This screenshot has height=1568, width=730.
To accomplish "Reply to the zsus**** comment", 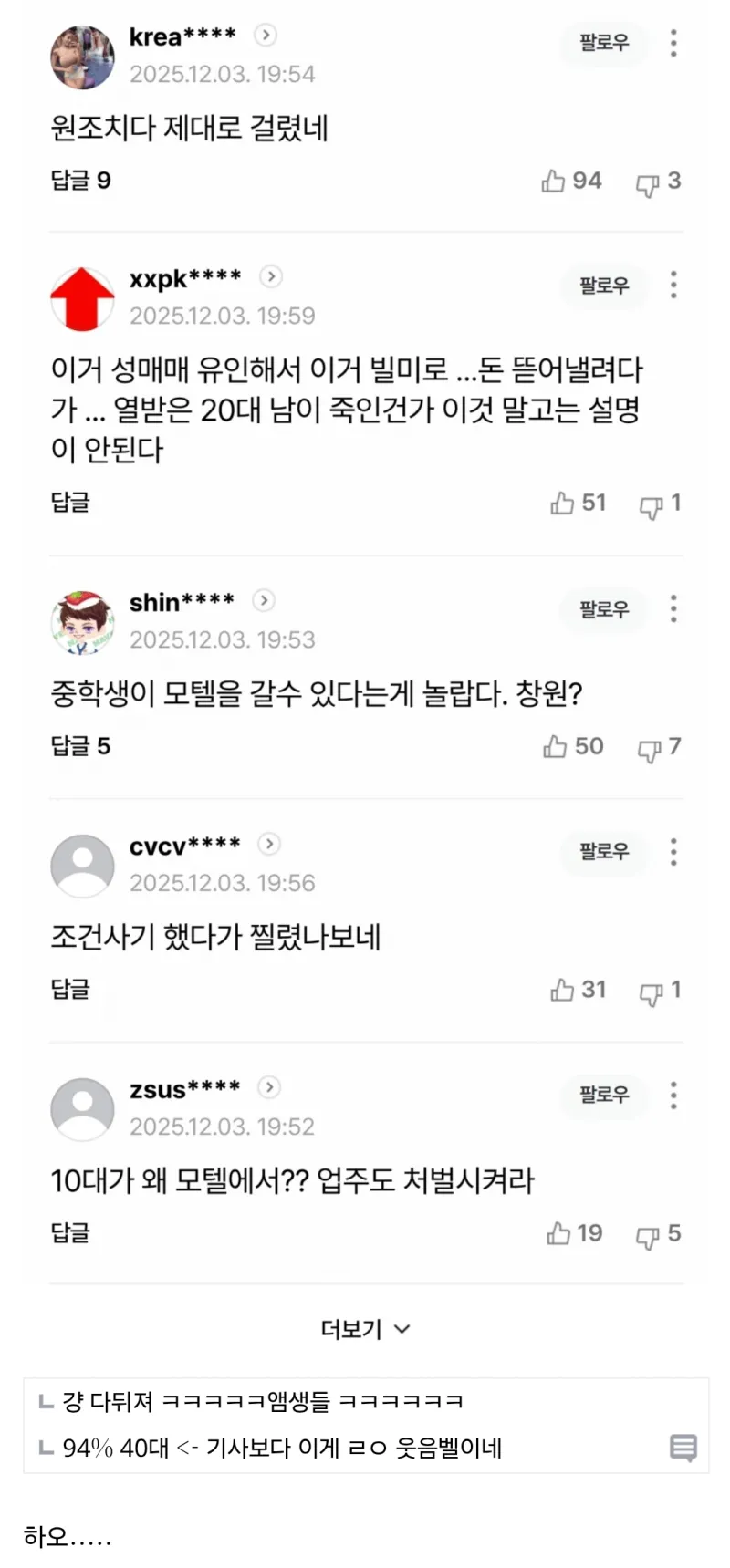I will (70, 1233).
